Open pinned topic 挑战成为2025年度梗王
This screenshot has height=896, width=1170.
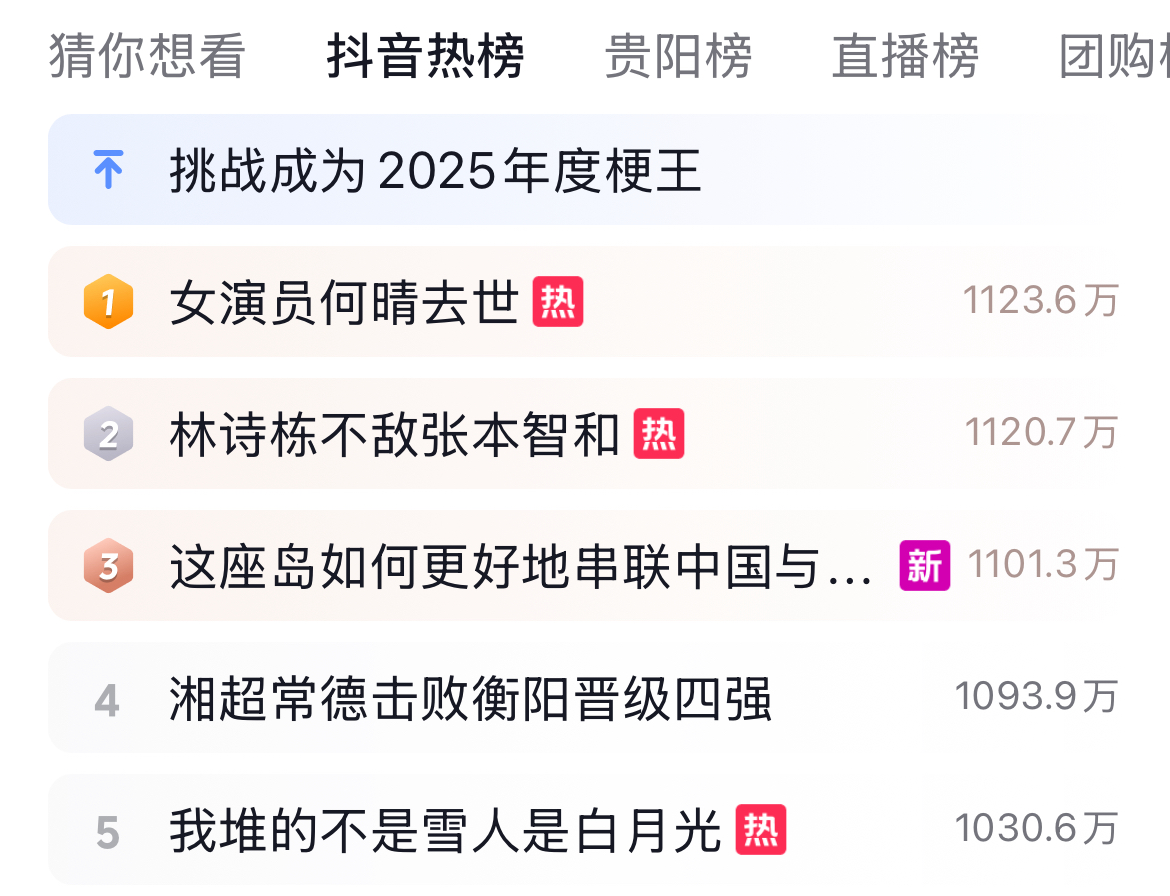point(435,171)
